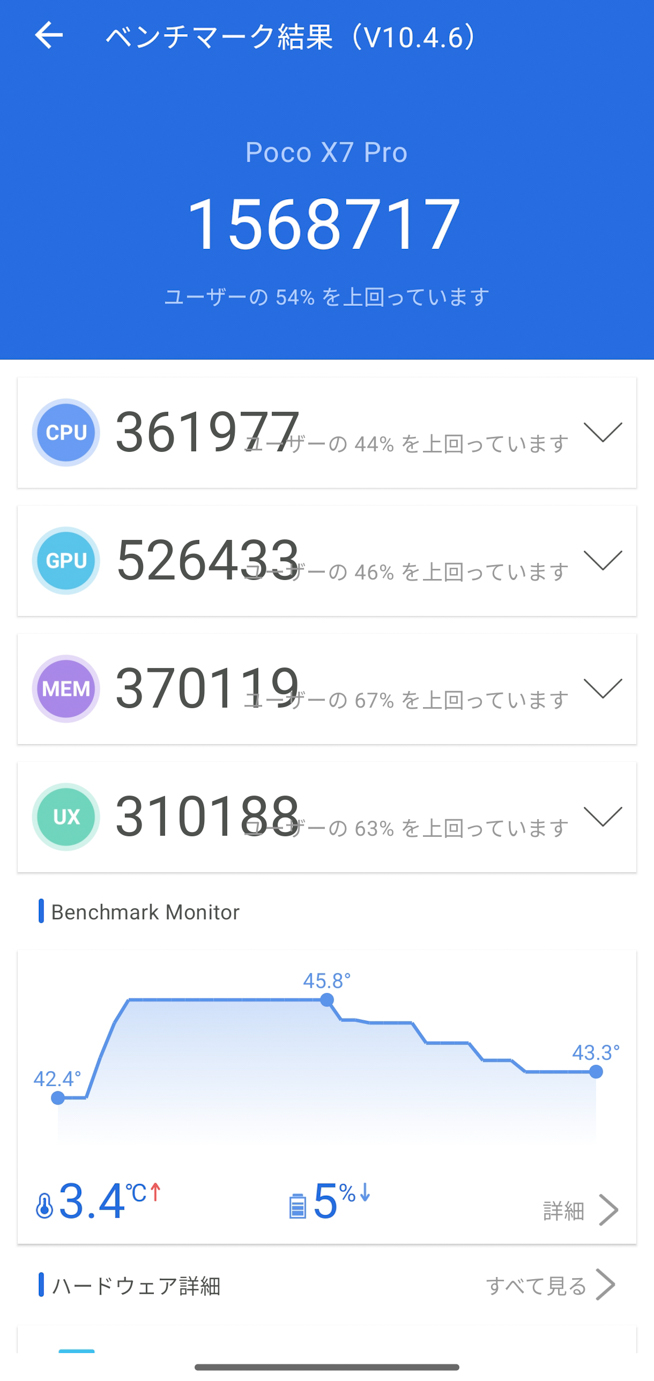
Task: Go back from benchmark results
Action: coord(48,37)
